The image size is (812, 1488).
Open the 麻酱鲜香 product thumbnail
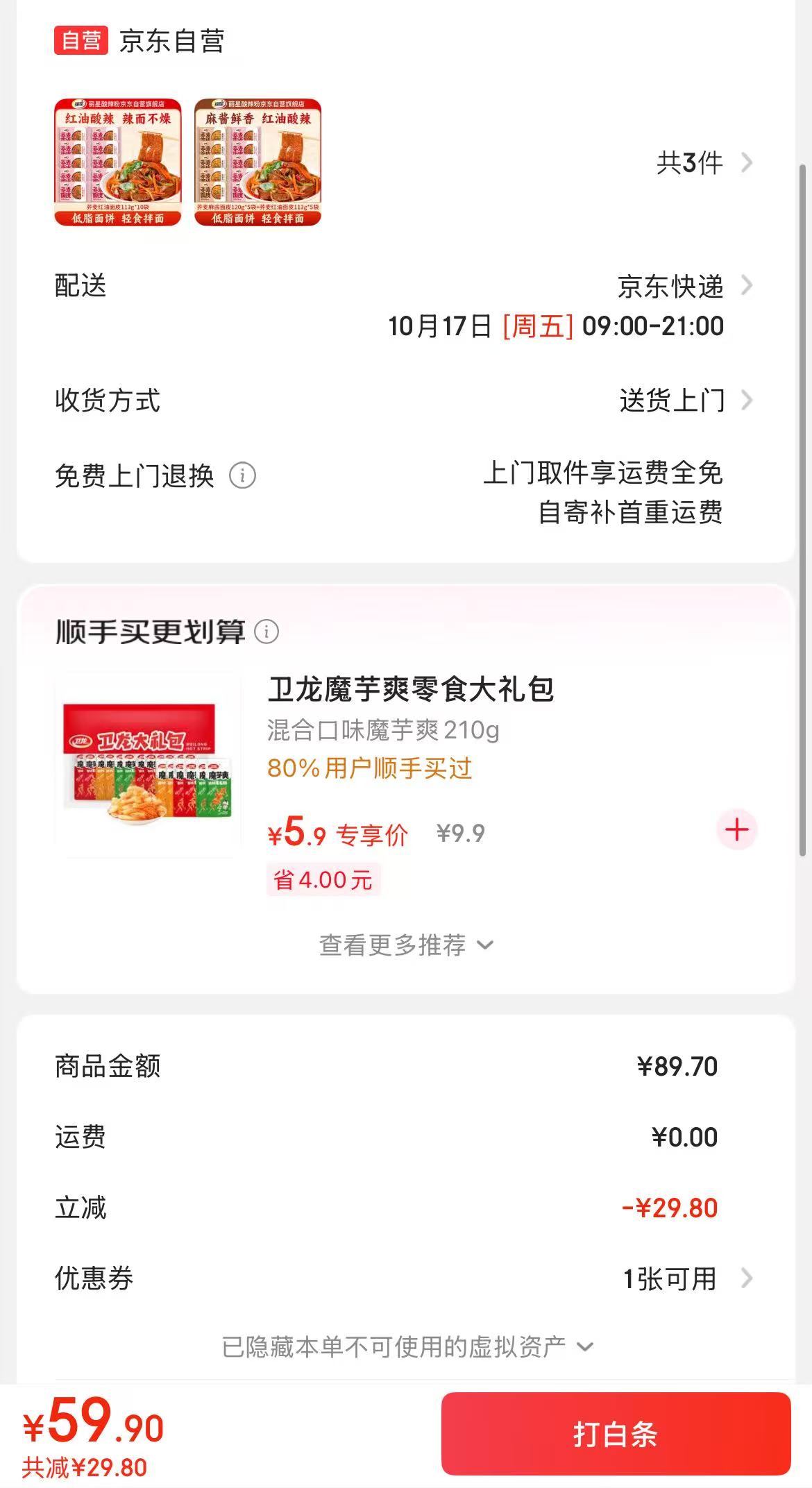257,162
